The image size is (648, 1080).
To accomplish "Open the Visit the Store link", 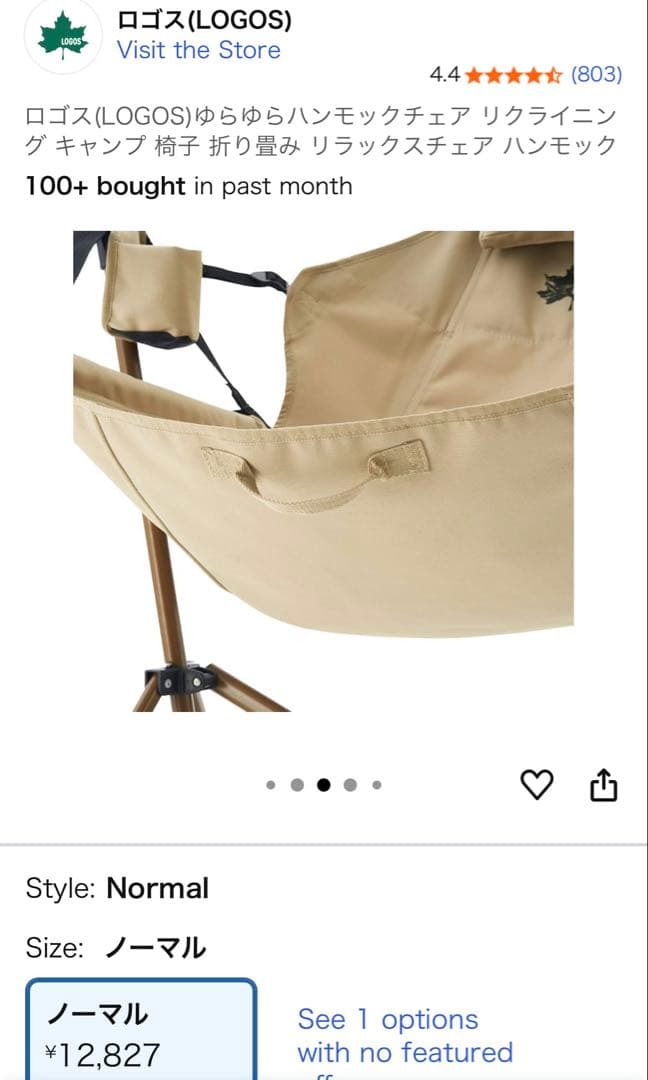I will pos(198,50).
